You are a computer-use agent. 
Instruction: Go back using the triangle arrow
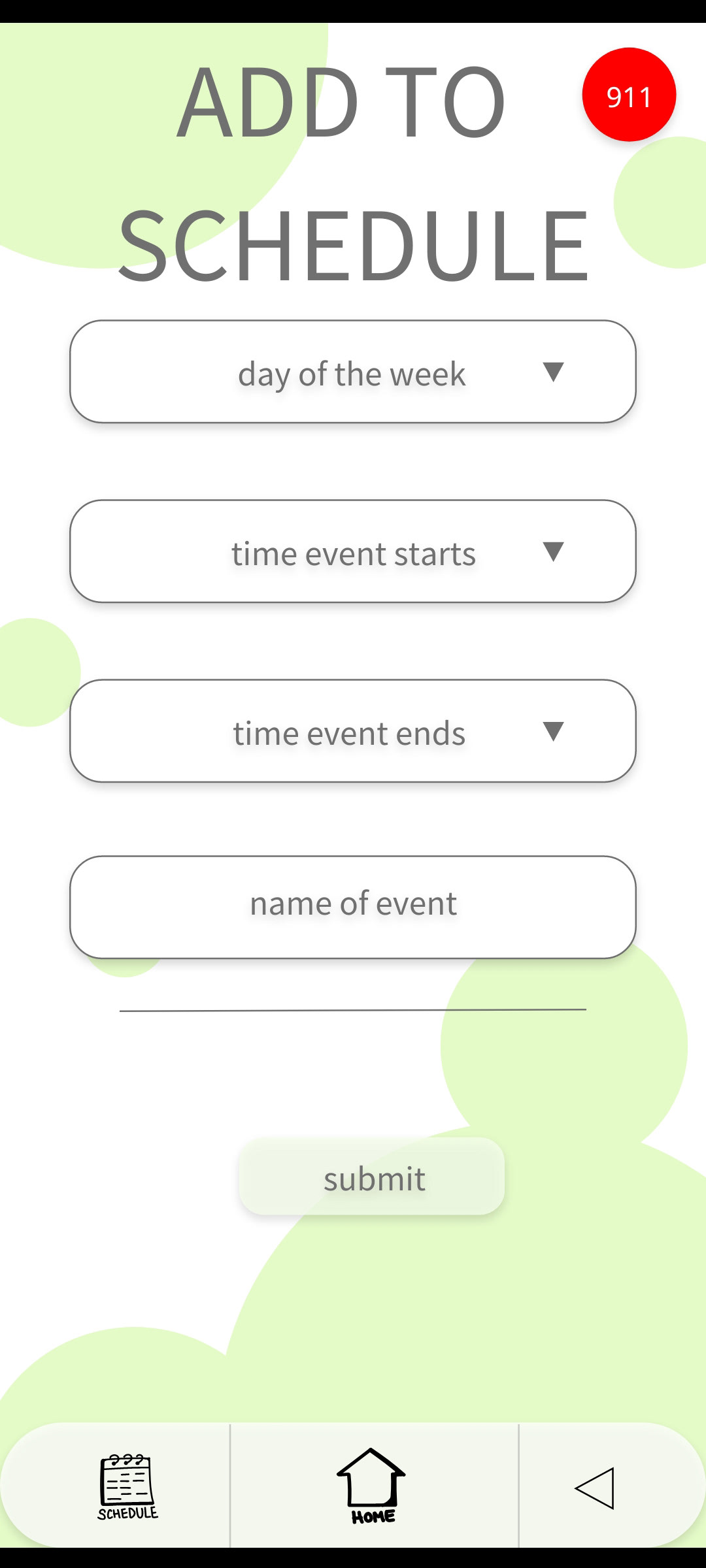coord(595,1488)
